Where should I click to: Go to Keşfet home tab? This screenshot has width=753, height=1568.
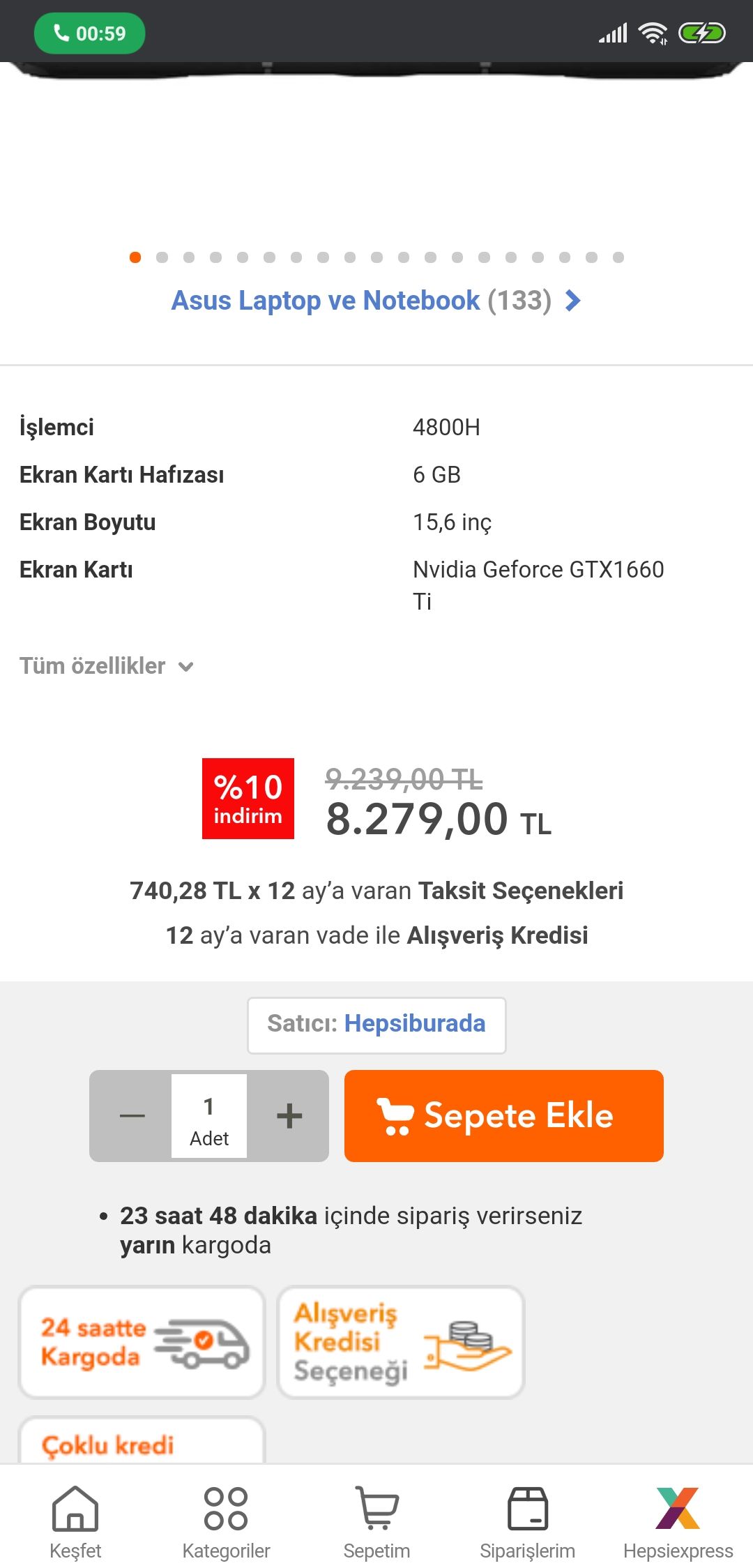click(75, 1522)
